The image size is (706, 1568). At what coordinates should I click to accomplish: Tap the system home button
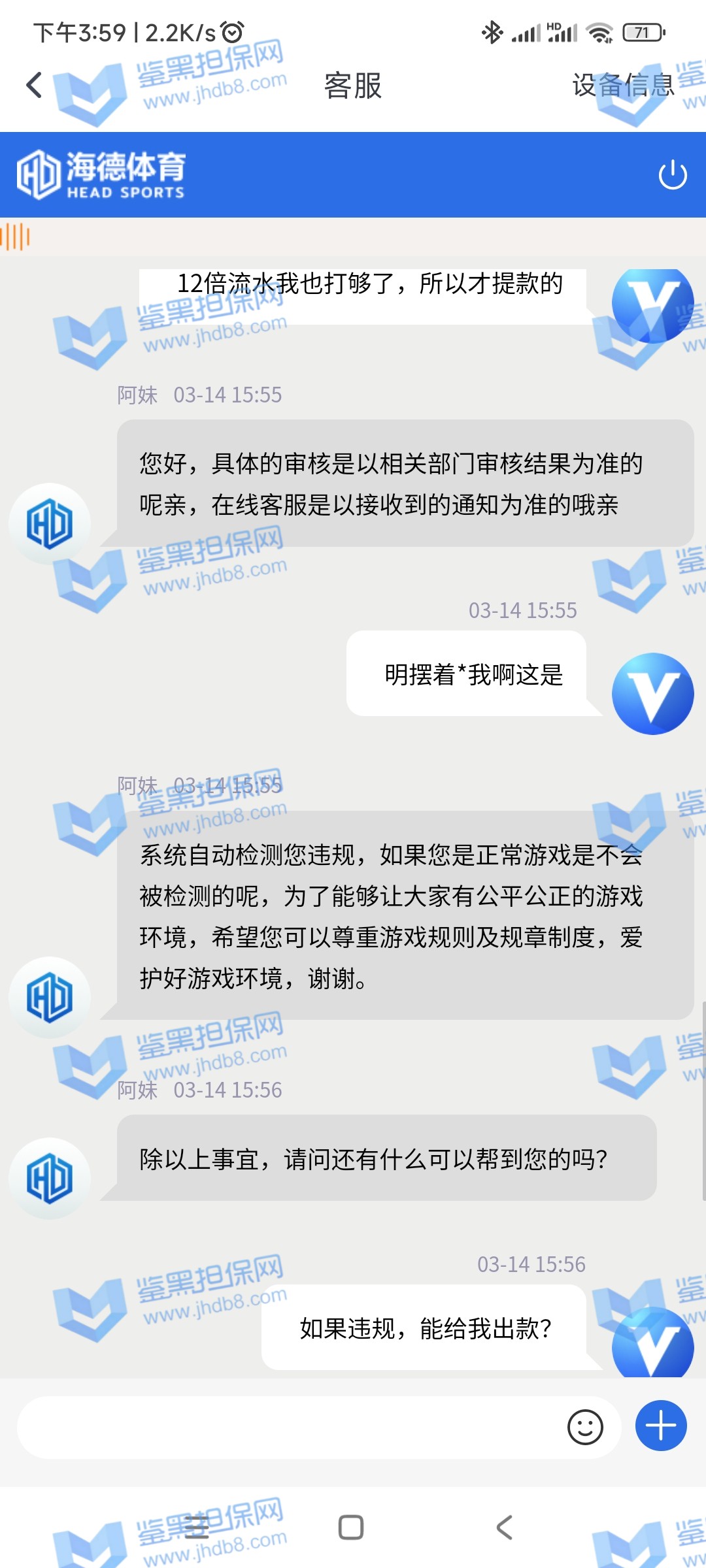coord(351,1527)
